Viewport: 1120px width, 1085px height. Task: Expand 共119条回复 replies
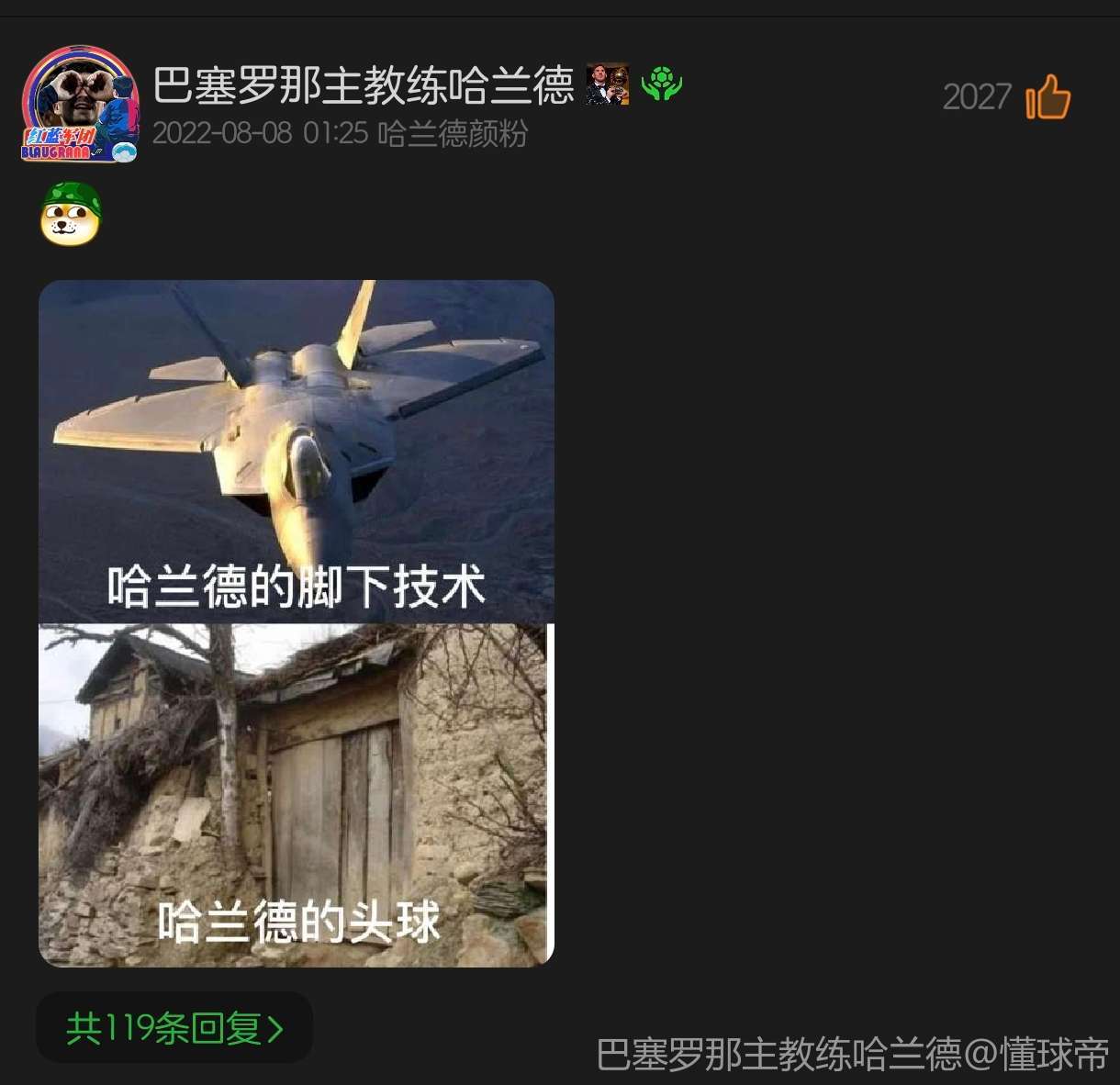(x=174, y=1028)
